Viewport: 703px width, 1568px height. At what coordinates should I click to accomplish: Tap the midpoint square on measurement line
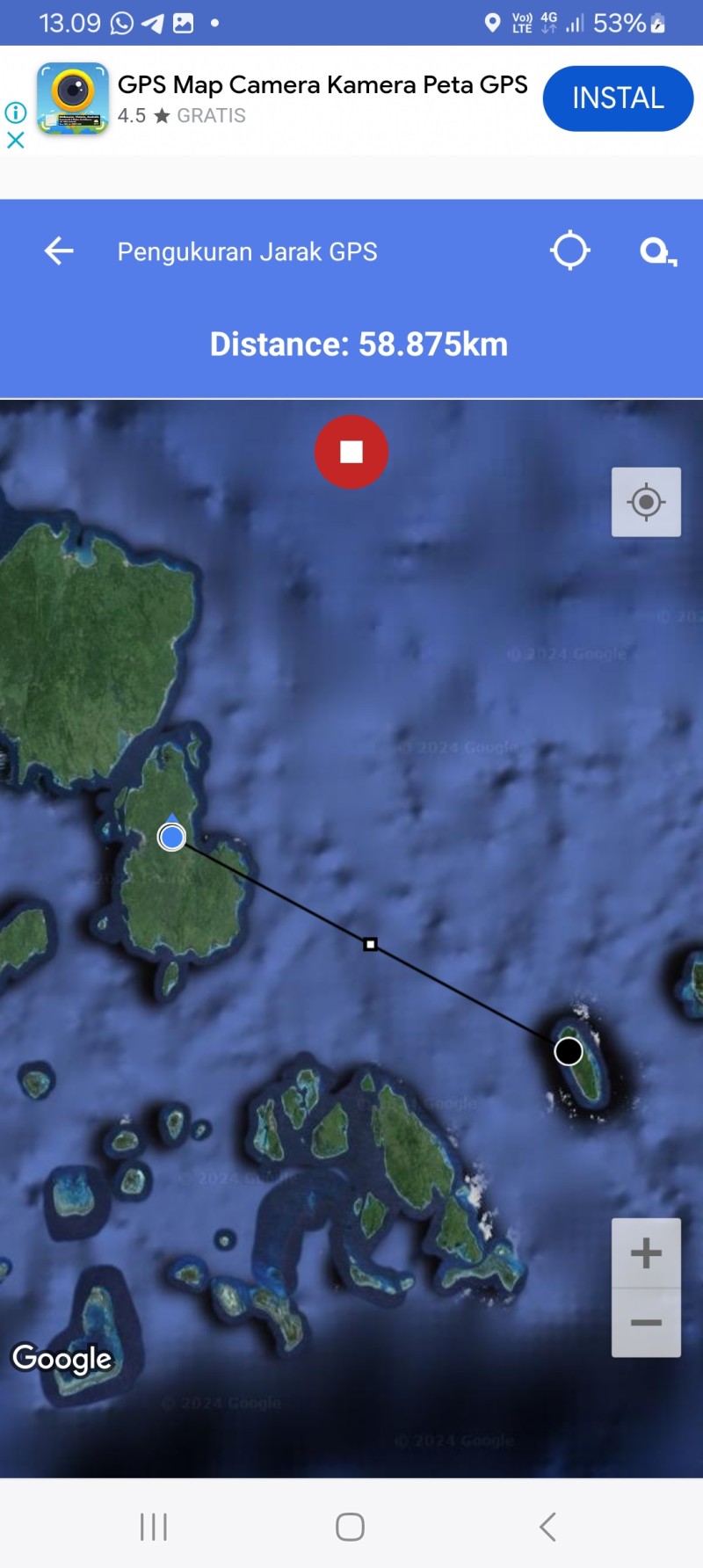371,944
